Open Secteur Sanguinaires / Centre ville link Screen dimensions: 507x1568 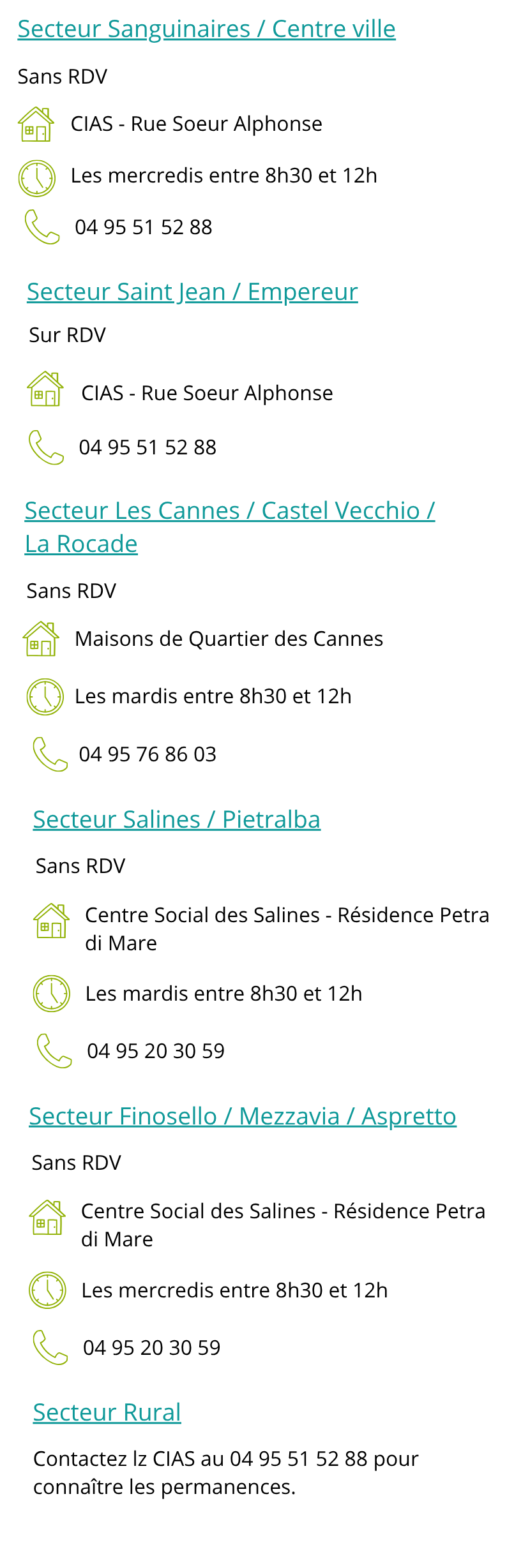(x=206, y=29)
